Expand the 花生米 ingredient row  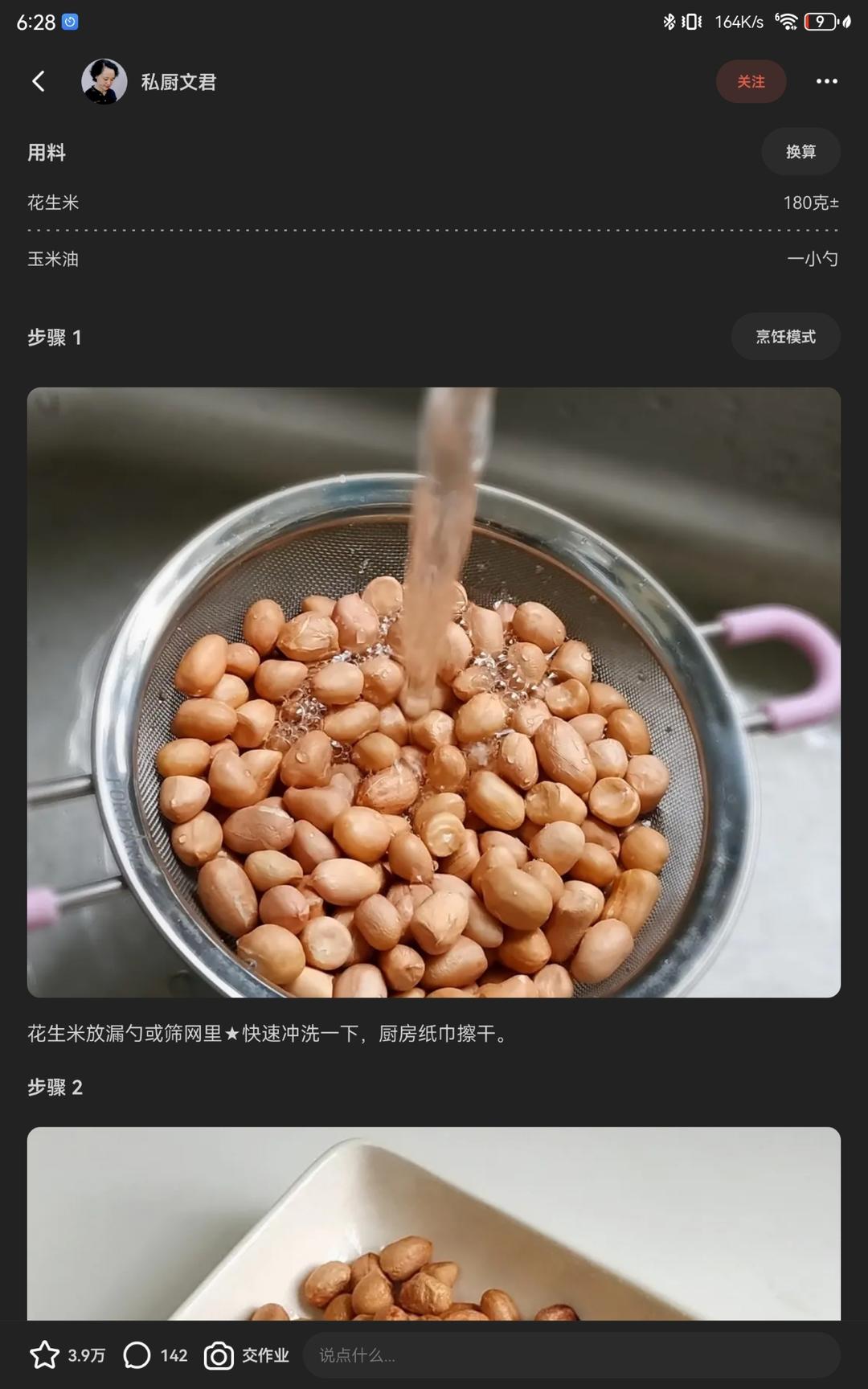(x=434, y=203)
